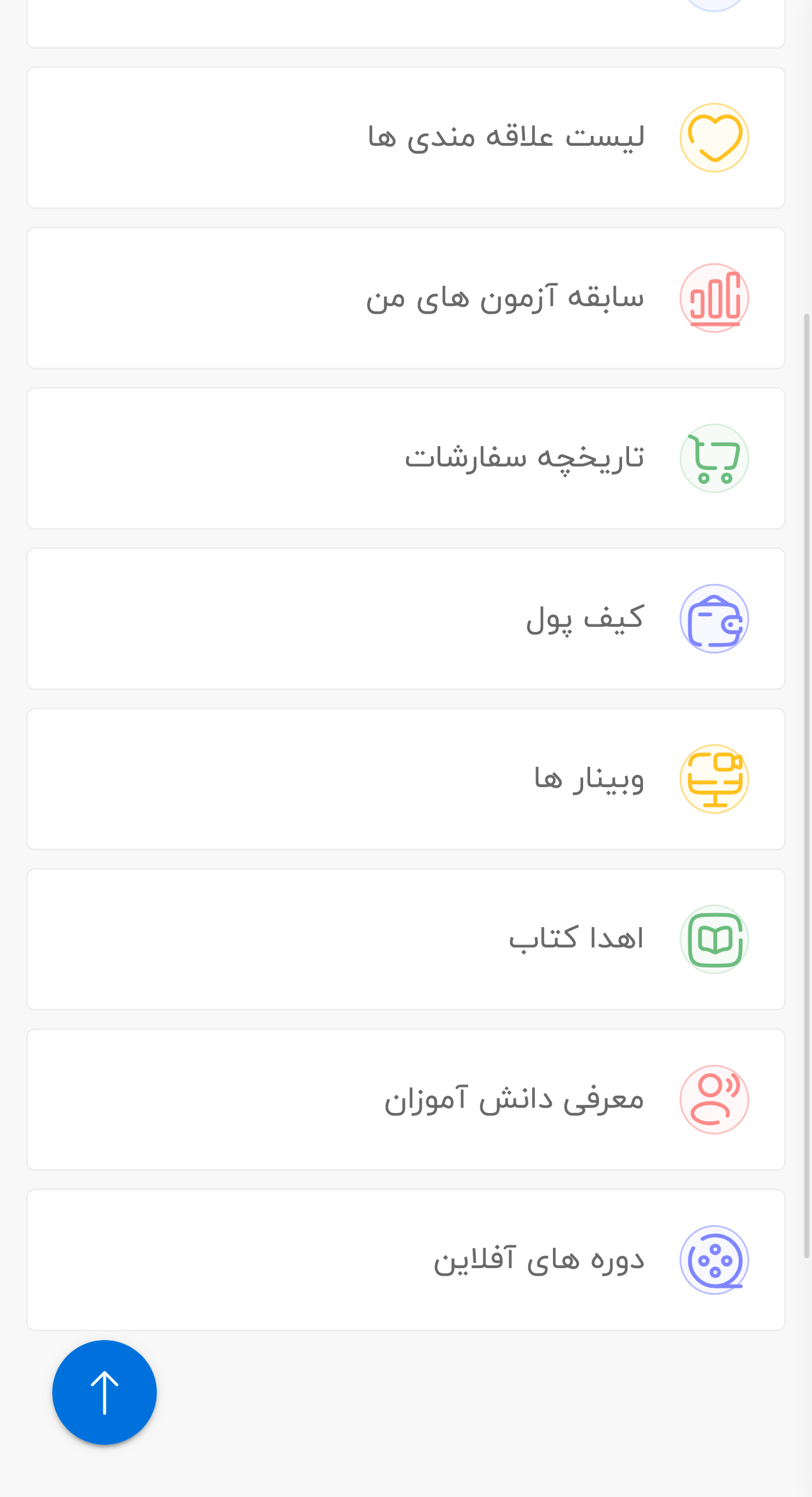The image size is (812, 1497).
Task: Open my exam history (سابقه آزمون های من)
Action: click(405, 298)
